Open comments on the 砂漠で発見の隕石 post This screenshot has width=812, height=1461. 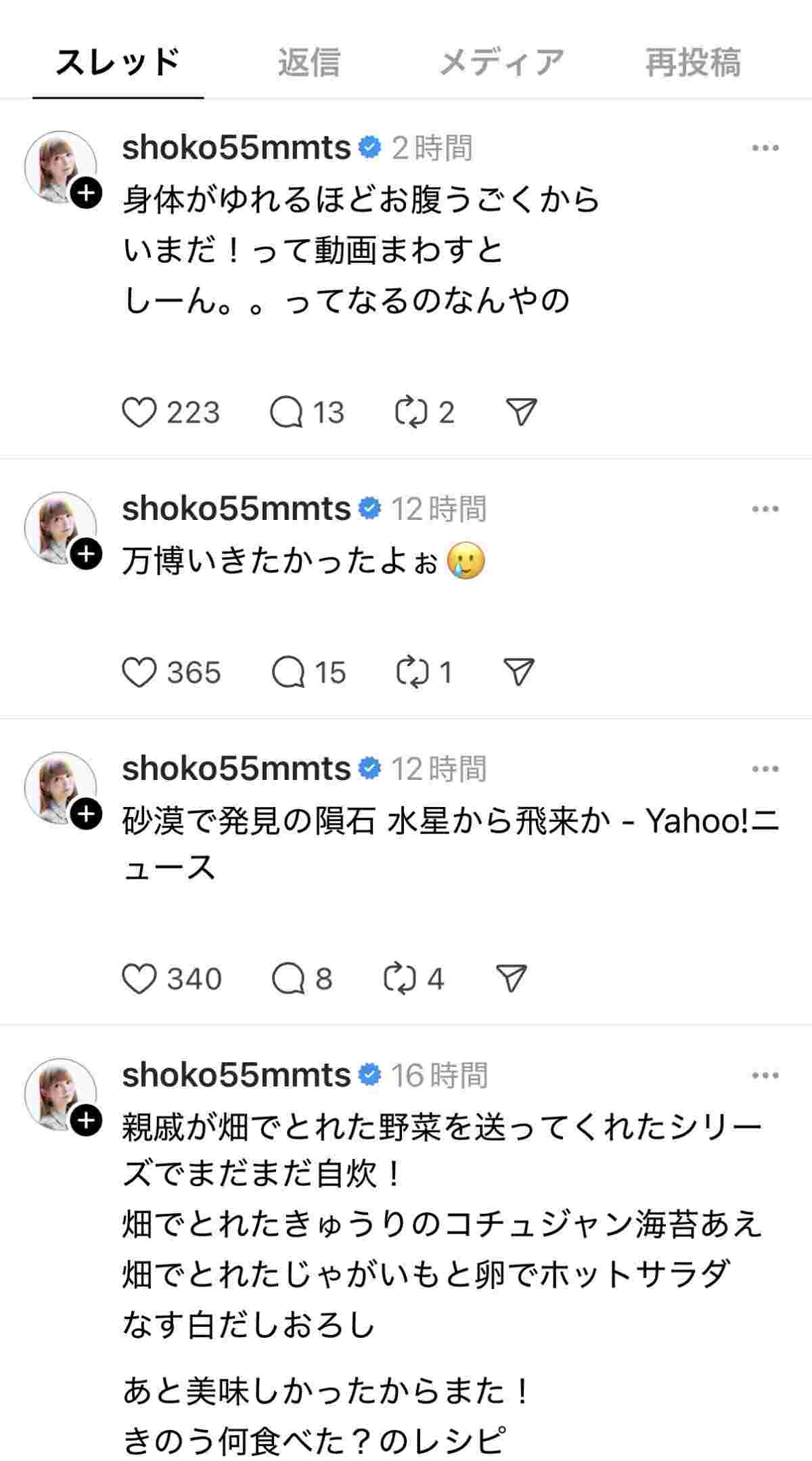tap(288, 979)
